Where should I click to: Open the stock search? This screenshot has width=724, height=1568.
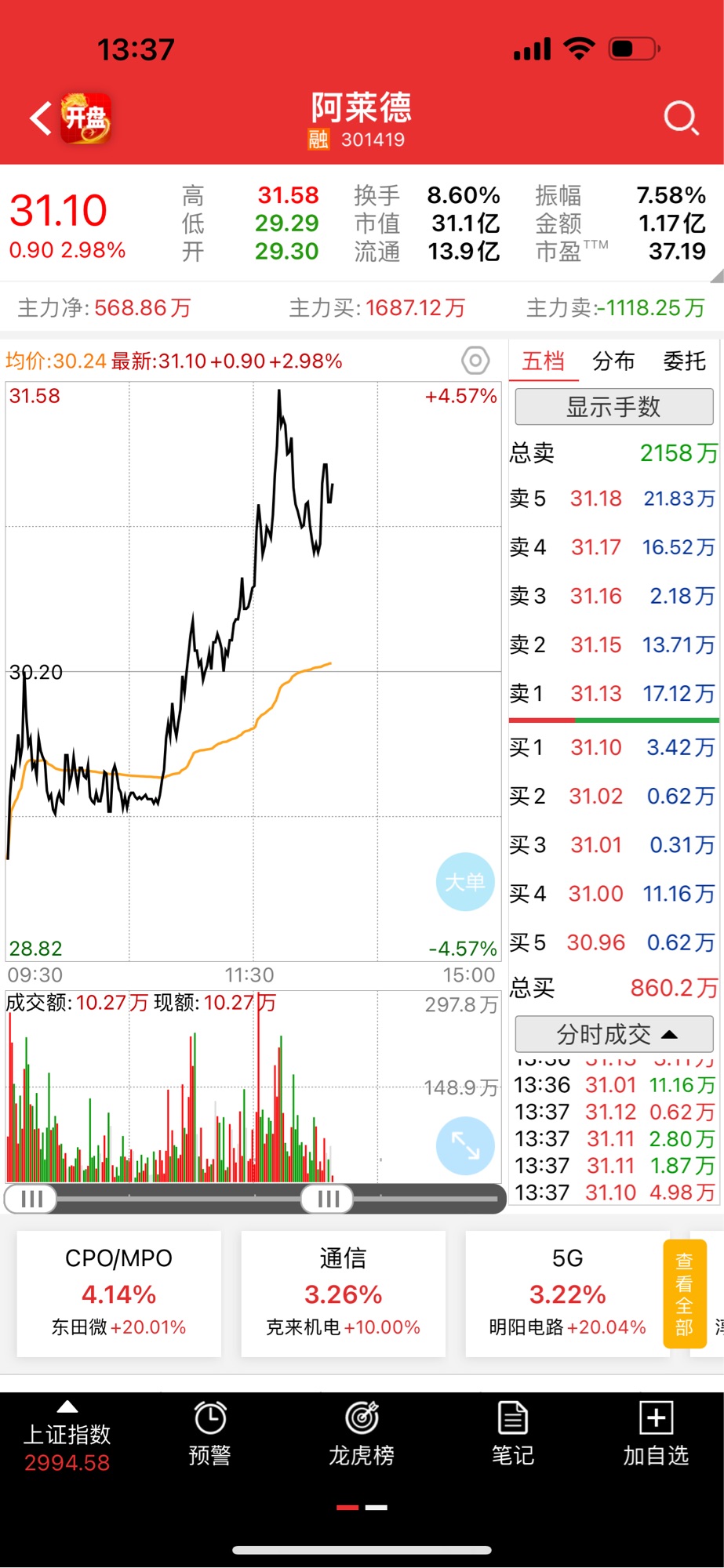click(x=680, y=118)
